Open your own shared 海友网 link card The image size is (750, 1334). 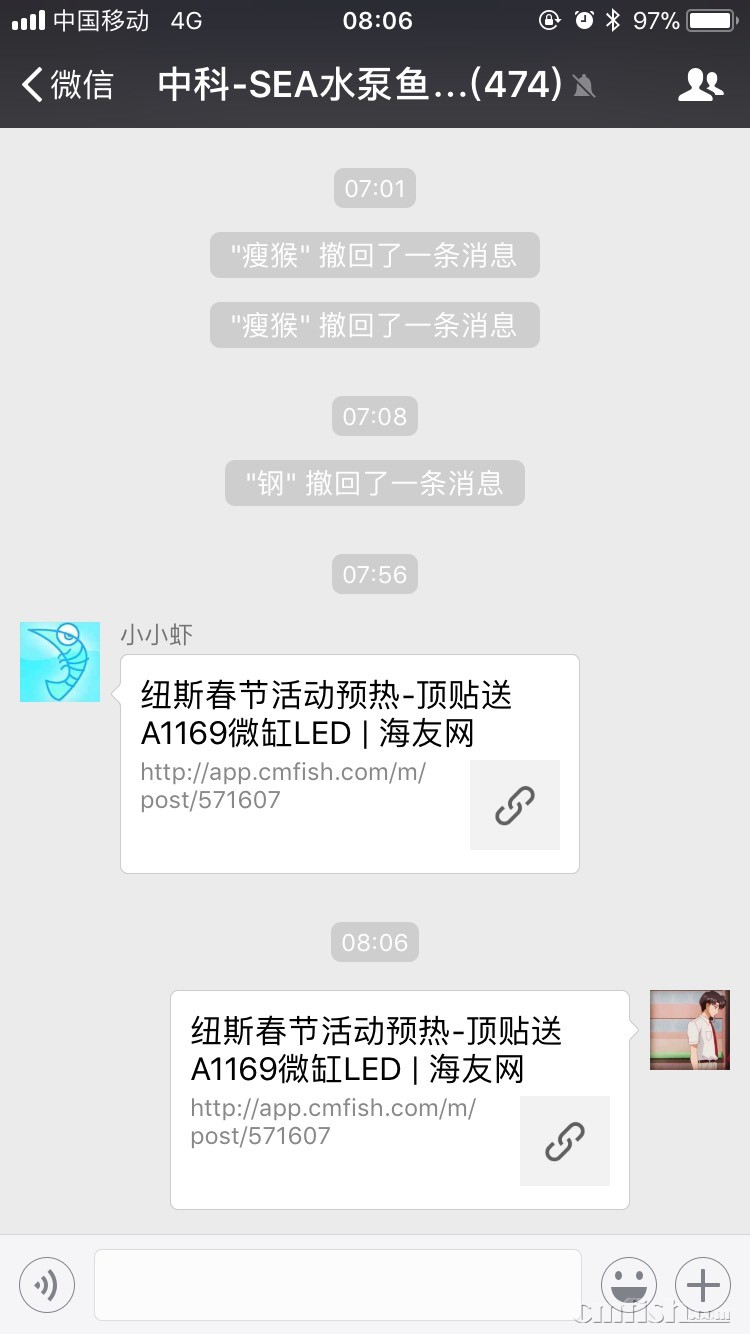(x=399, y=1099)
